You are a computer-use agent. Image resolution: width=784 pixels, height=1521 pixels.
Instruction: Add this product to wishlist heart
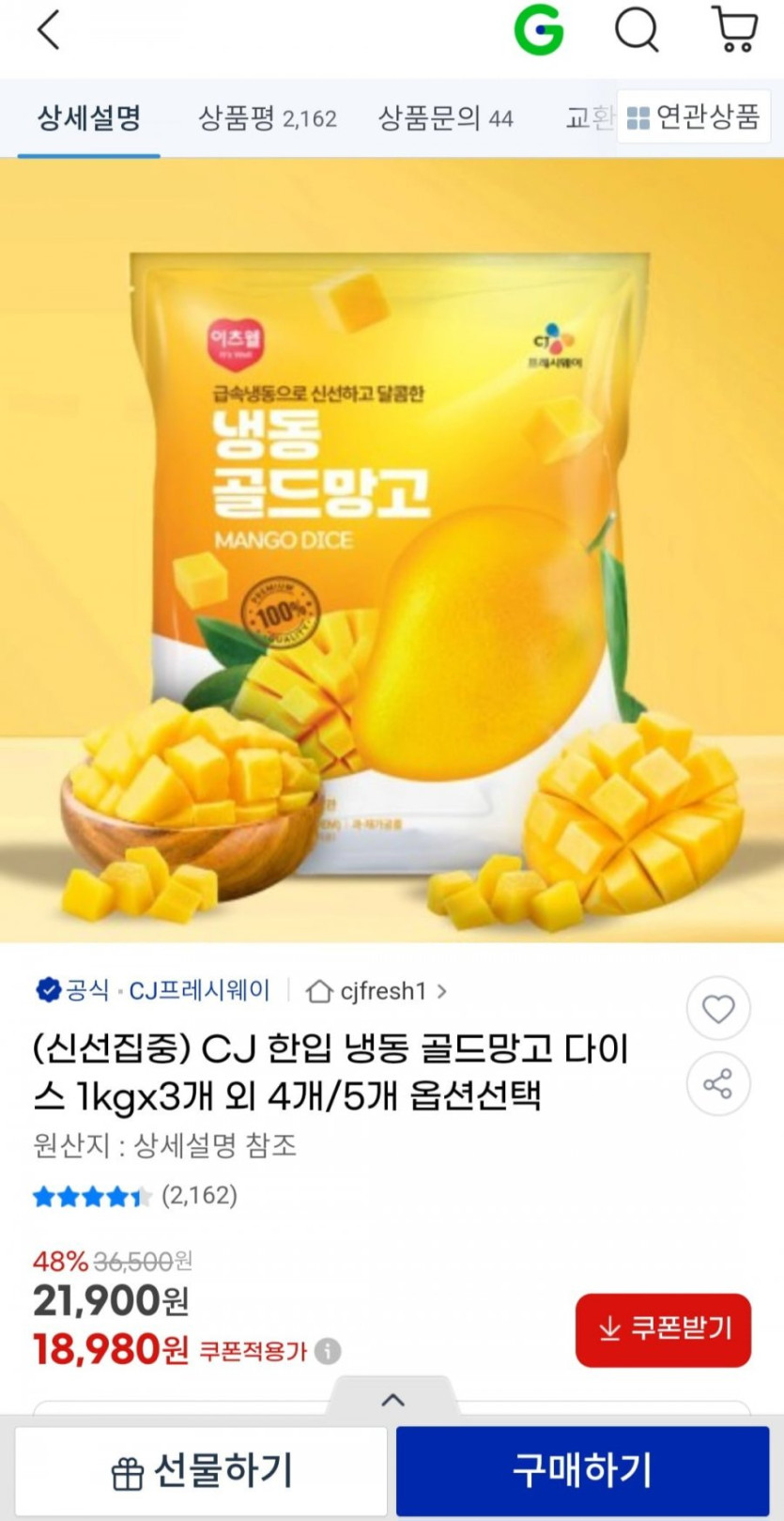click(x=718, y=1009)
